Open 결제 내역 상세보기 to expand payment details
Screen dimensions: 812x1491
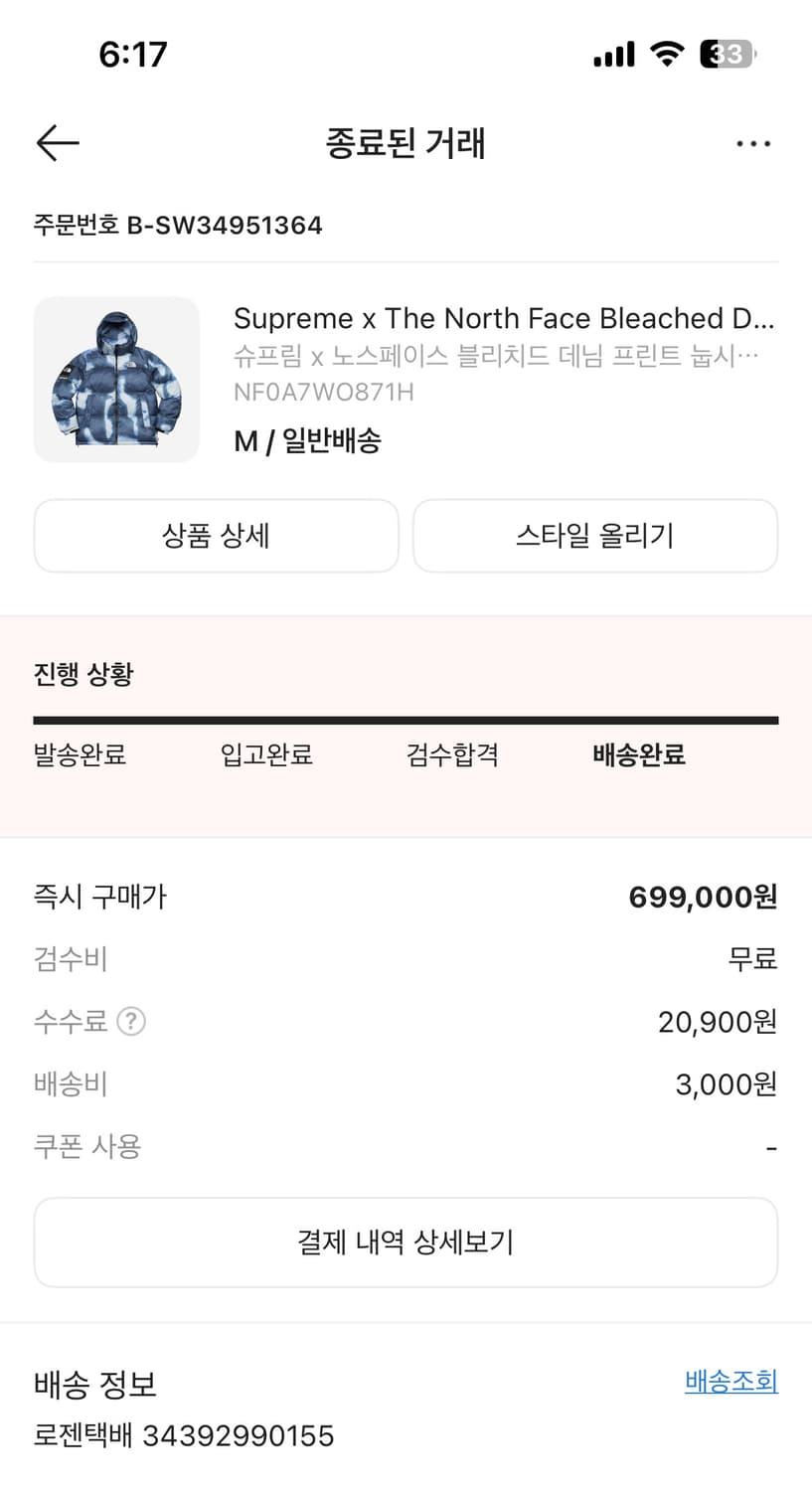pyautogui.click(x=406, y=1242)
